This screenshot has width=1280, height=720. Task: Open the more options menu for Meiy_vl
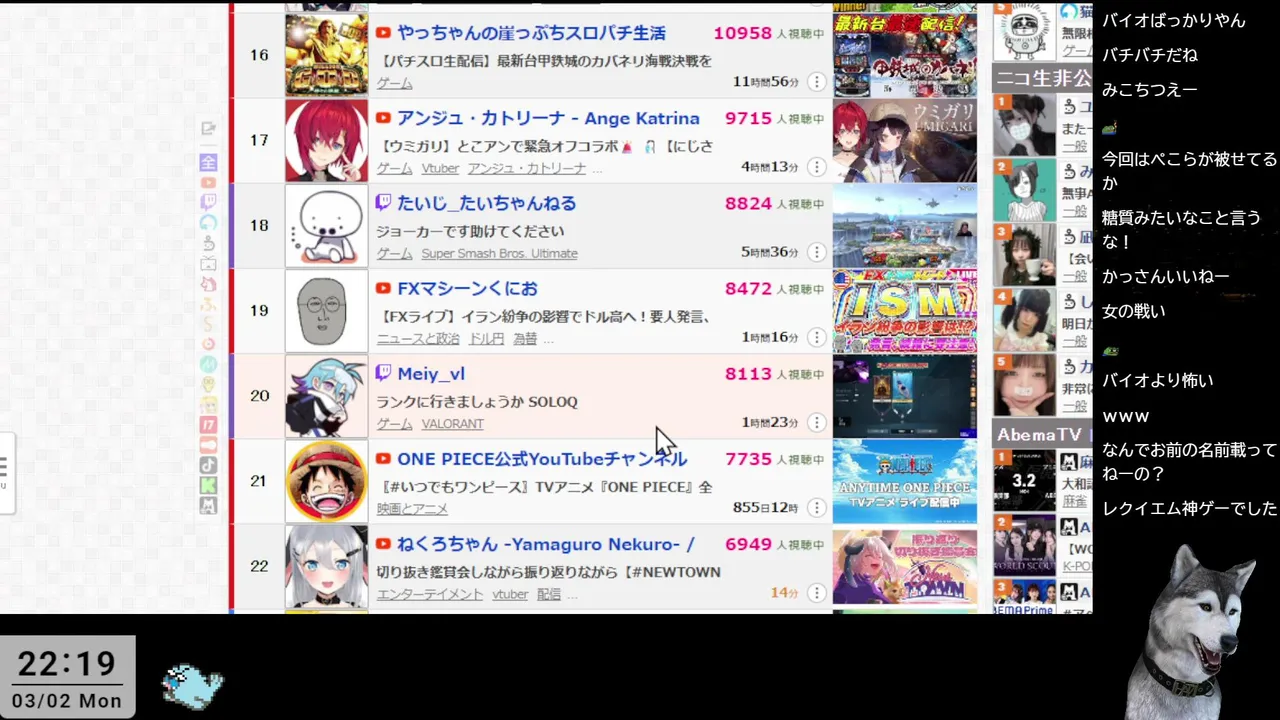[x=816, y=423]
